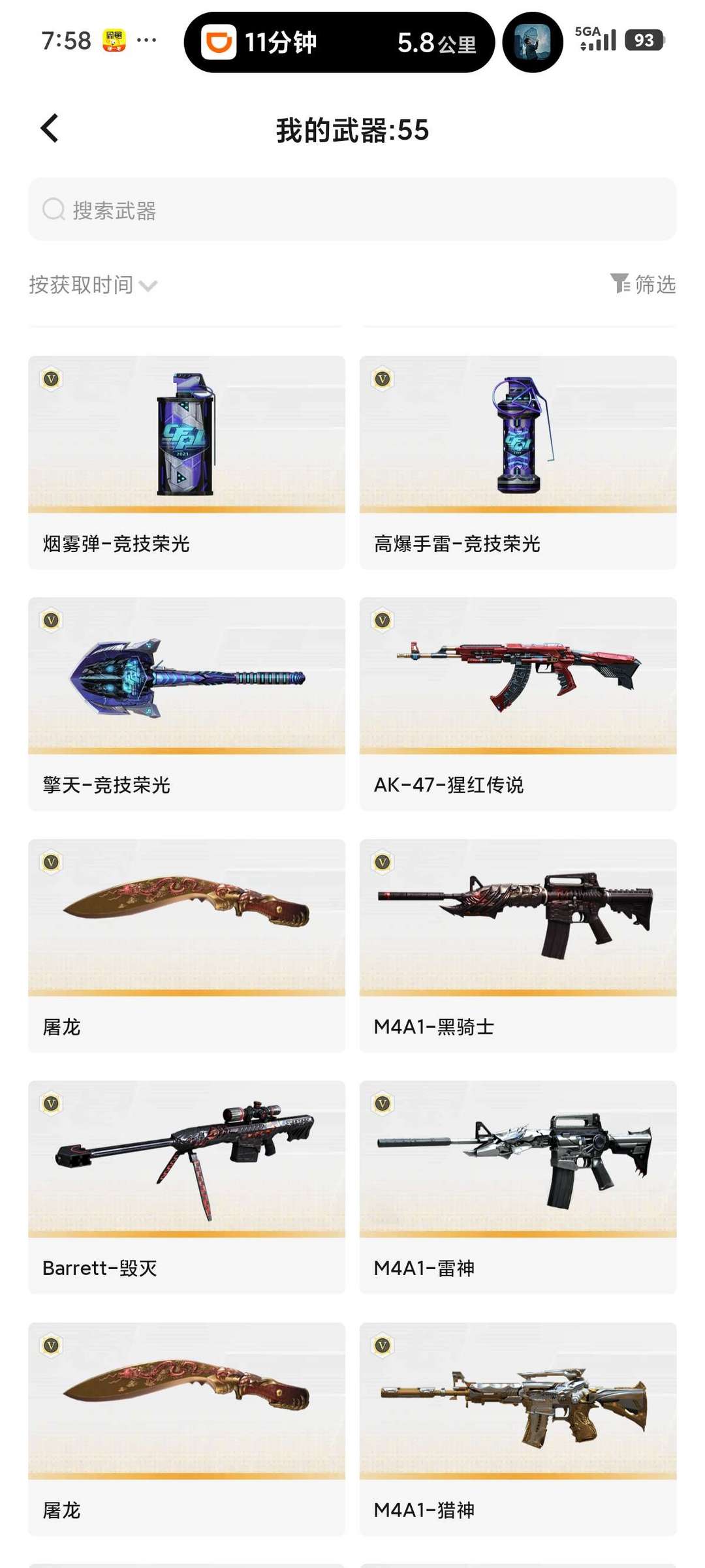Go back using the arrow icon
Screen dimensions: 705x1568
50,129
